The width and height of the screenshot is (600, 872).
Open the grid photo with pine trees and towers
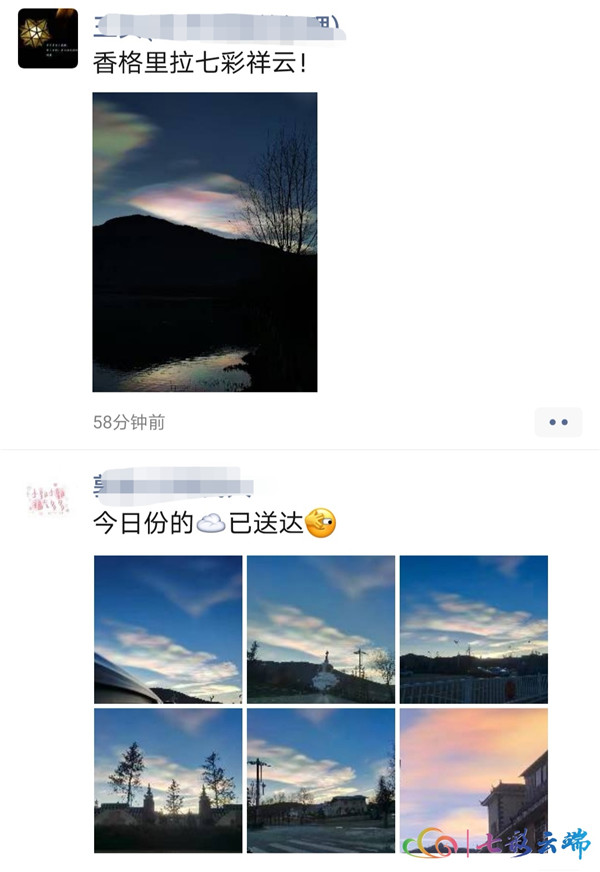pos(168,780)
